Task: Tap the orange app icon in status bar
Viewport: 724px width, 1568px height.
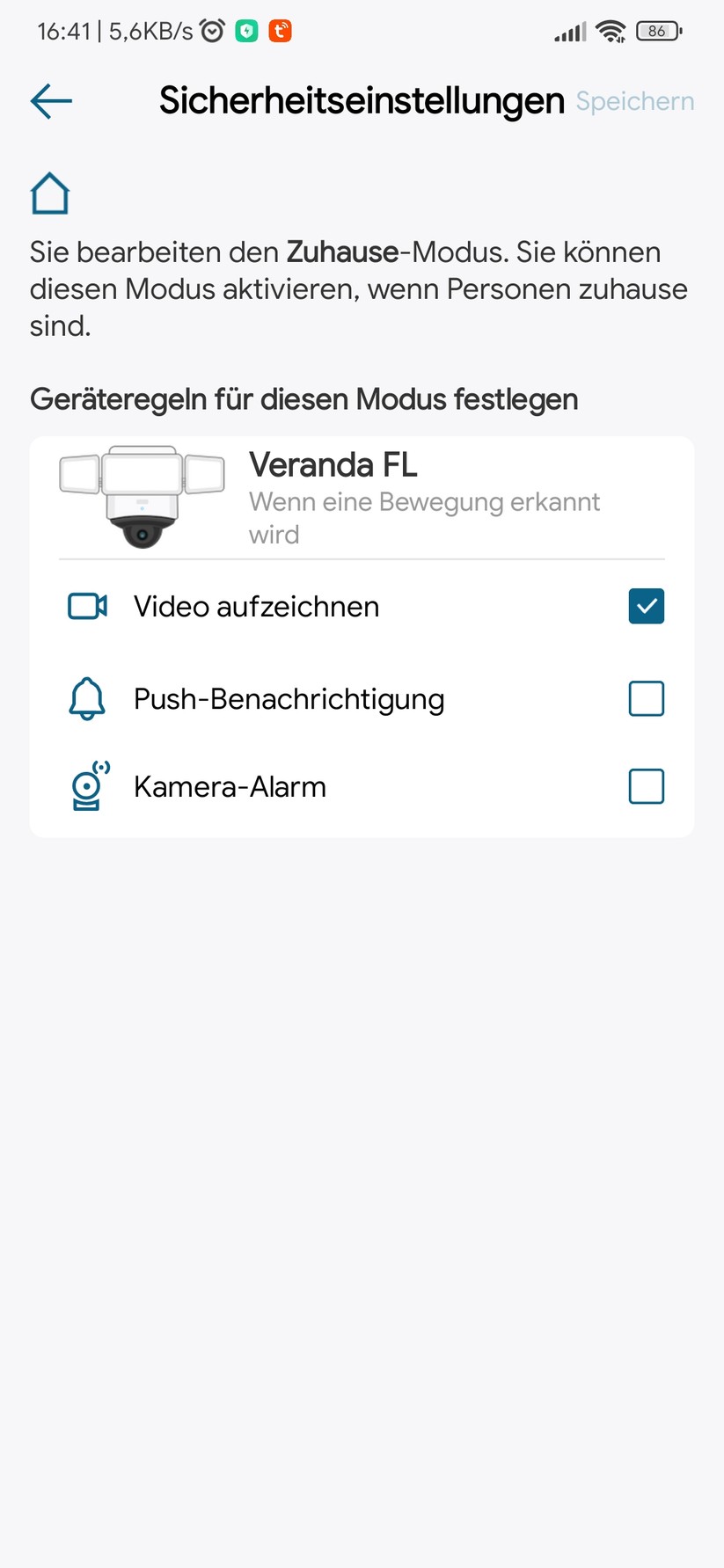Action: [x=280, y=30]
